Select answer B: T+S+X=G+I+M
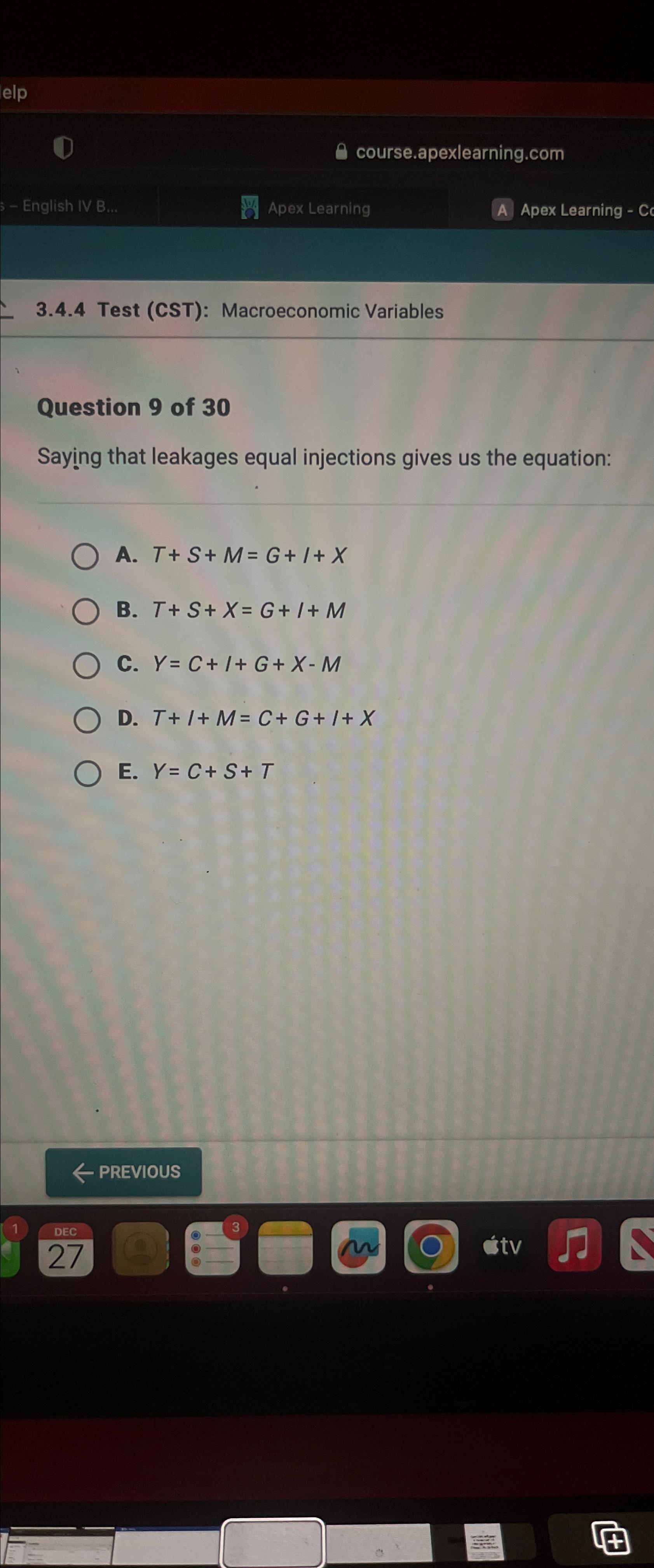Screen dimensions: 654x1568 click(86, 611)
